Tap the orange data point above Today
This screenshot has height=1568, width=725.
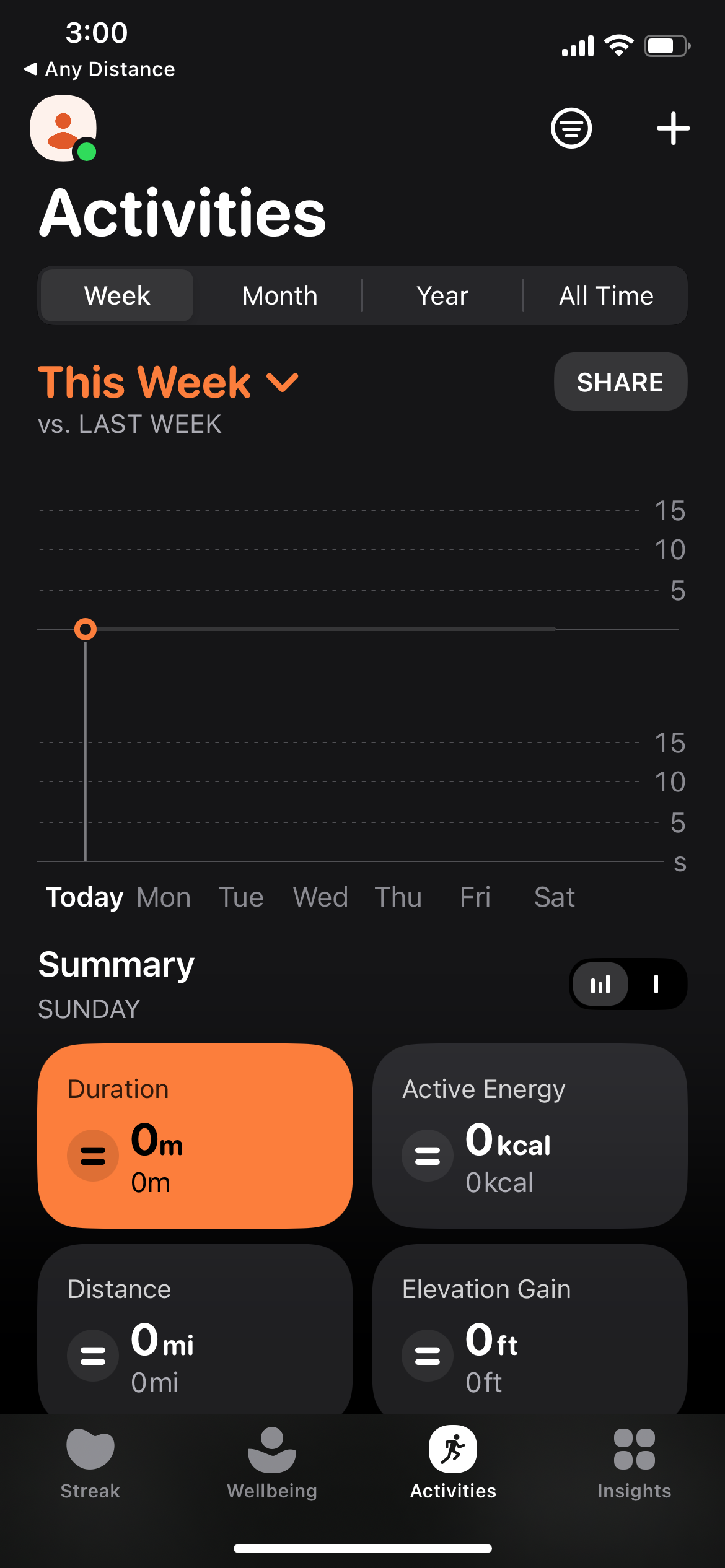point(86,629)
